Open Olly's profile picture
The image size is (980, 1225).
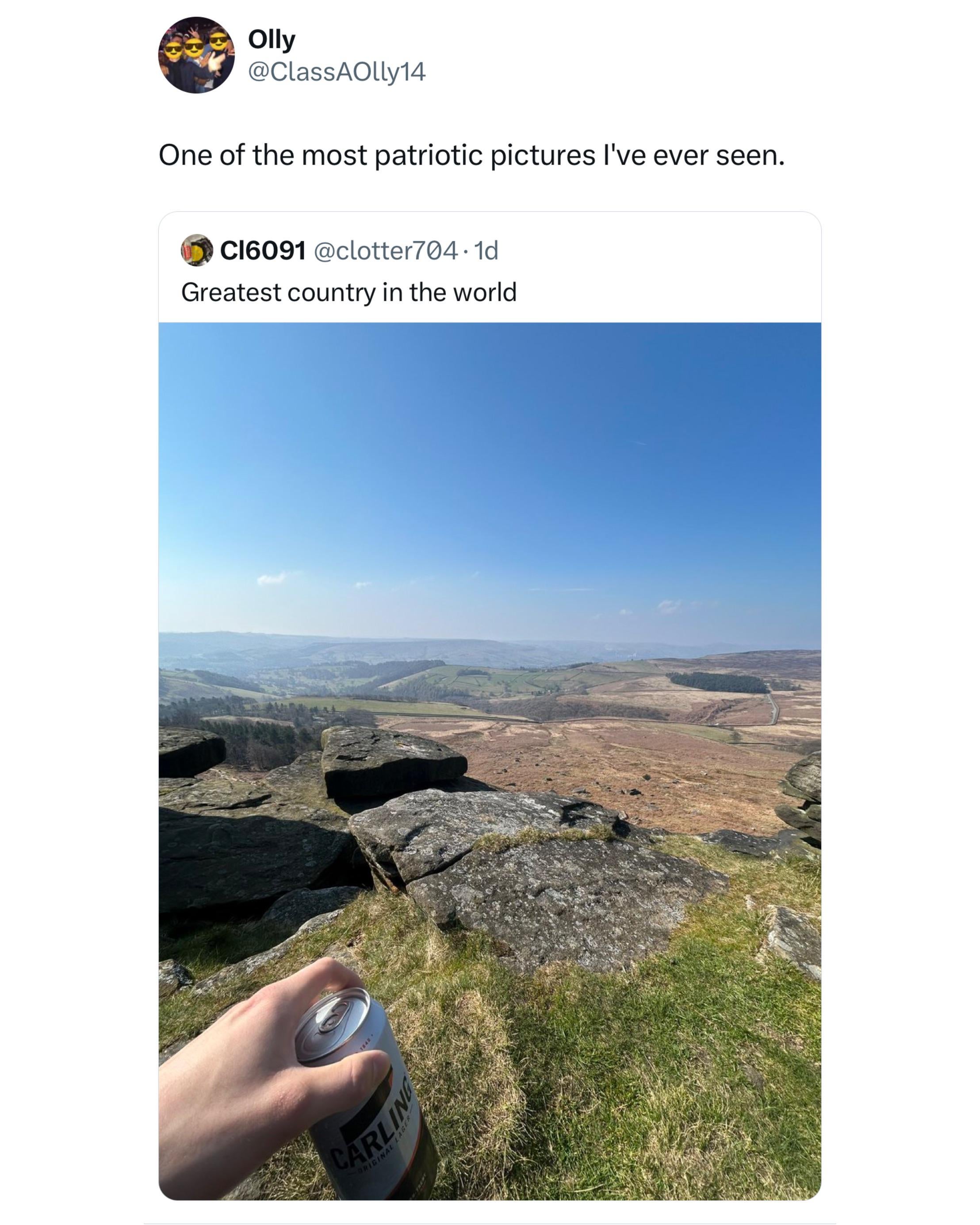coord(196,55)
